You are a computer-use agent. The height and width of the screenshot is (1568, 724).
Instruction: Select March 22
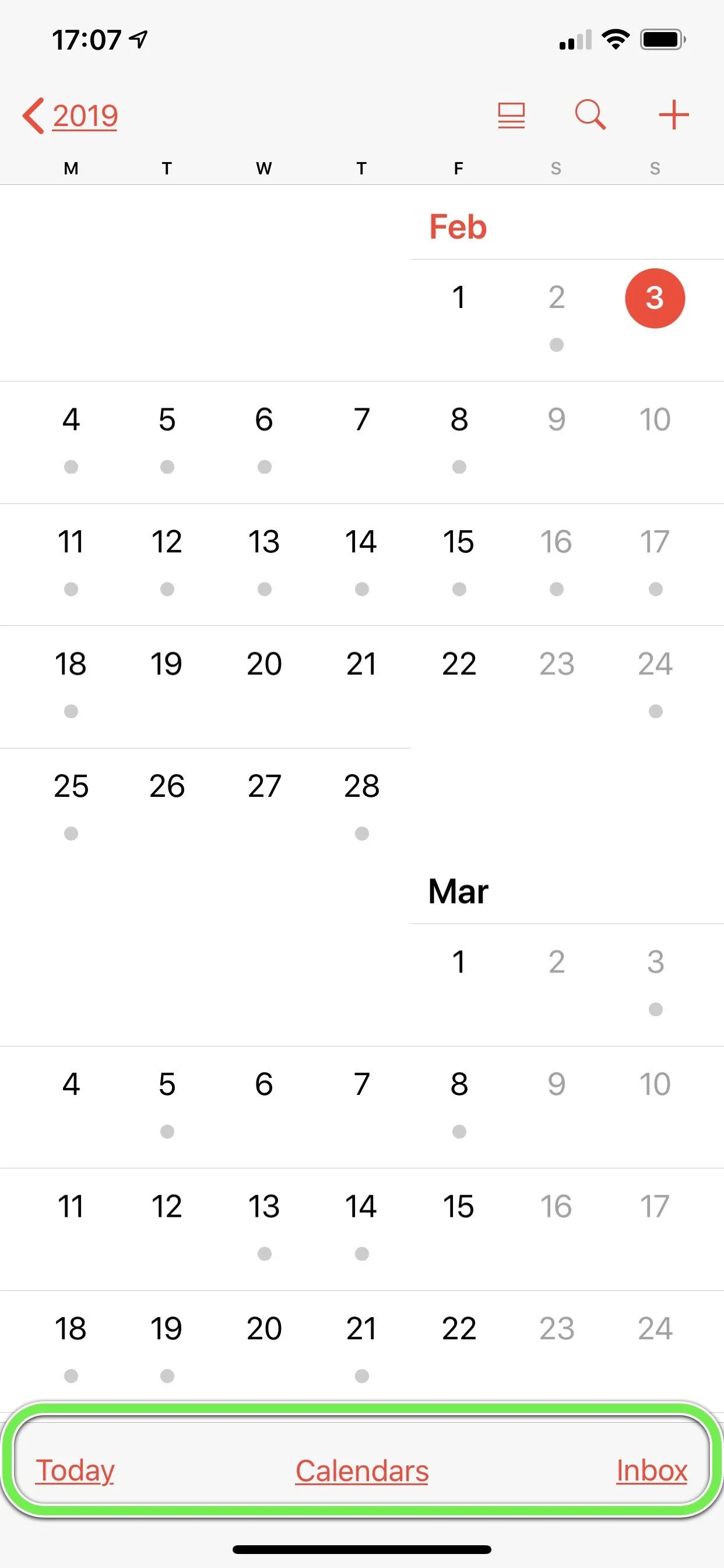point(459,1328)
